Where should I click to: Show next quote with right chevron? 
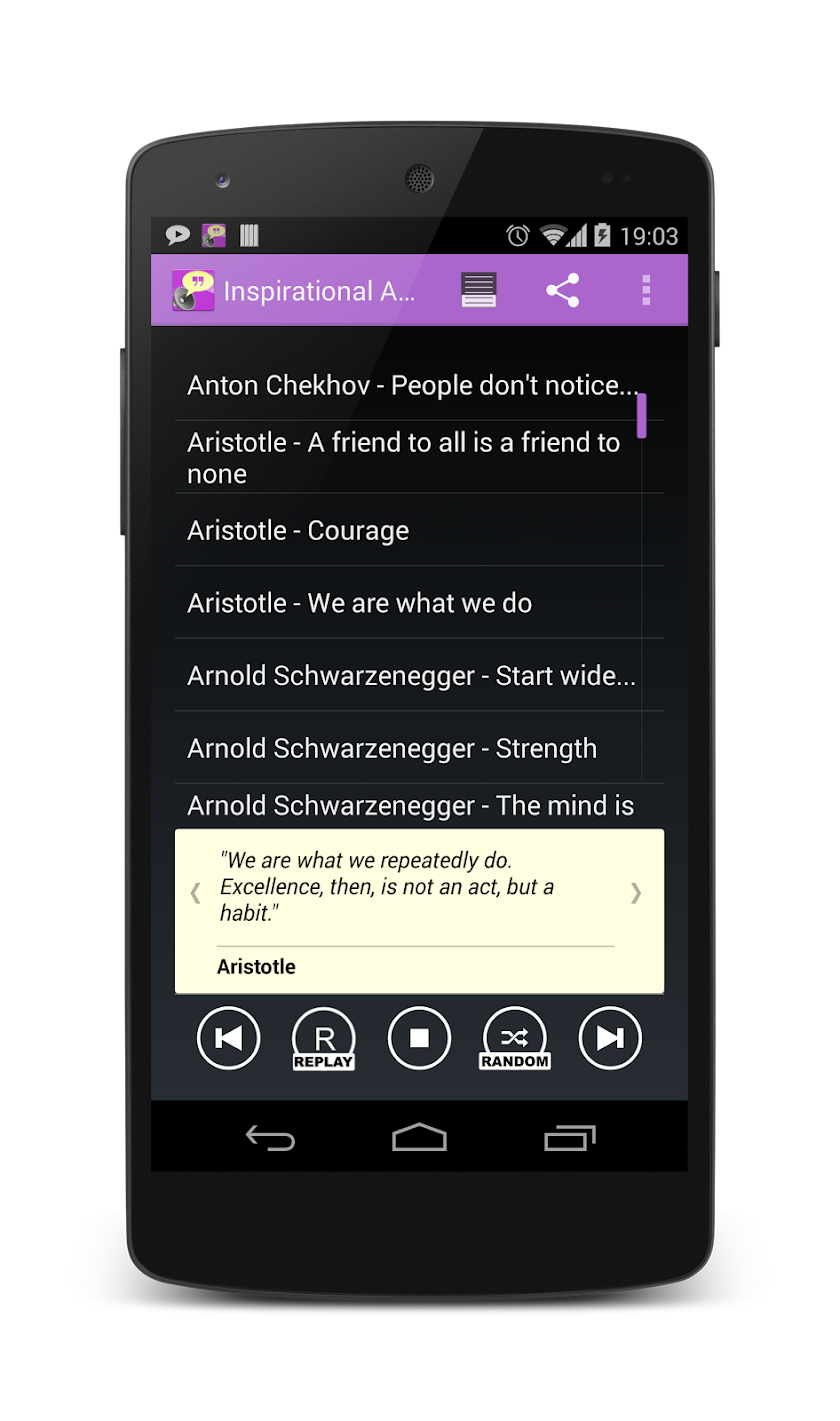click(x=635, y=892)
